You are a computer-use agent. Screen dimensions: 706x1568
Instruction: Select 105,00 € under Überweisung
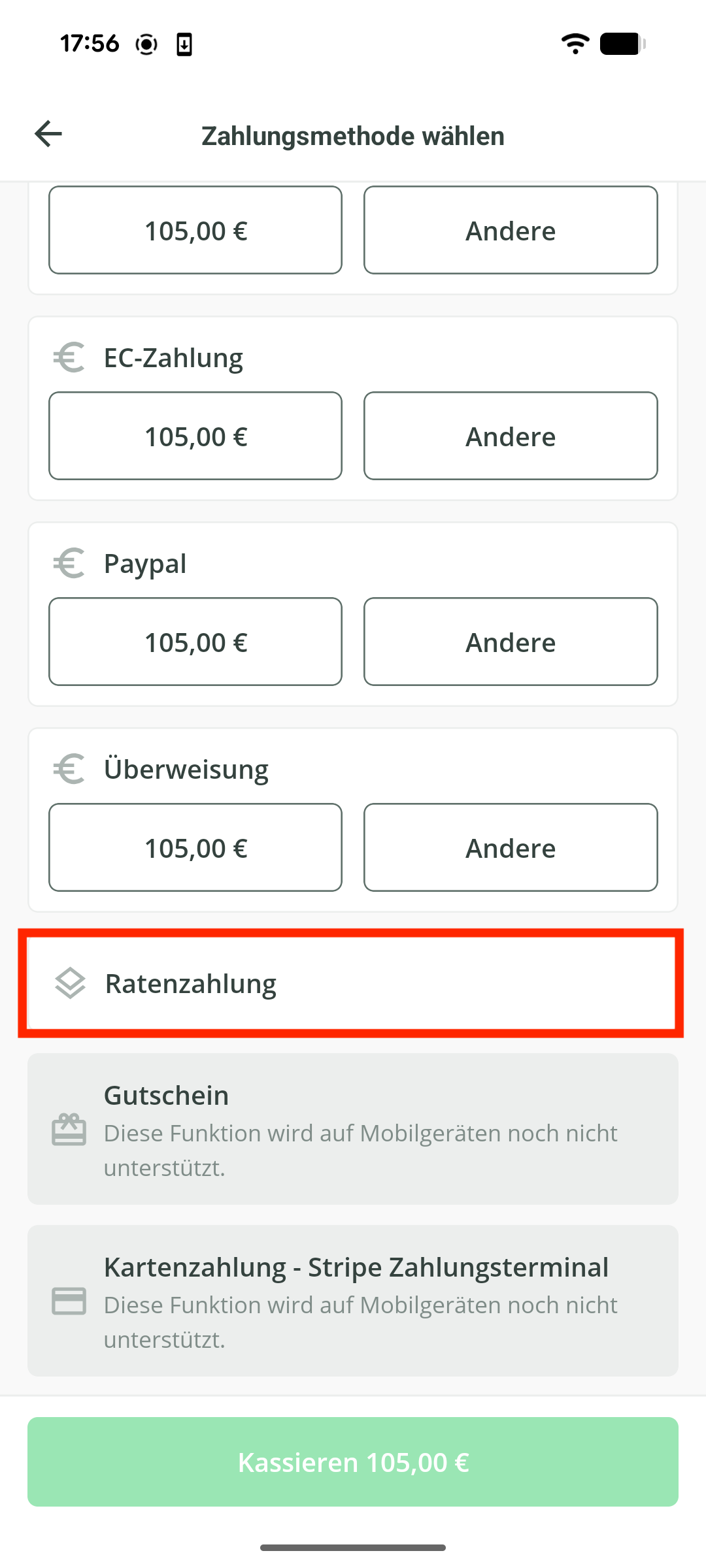point(195,848)
